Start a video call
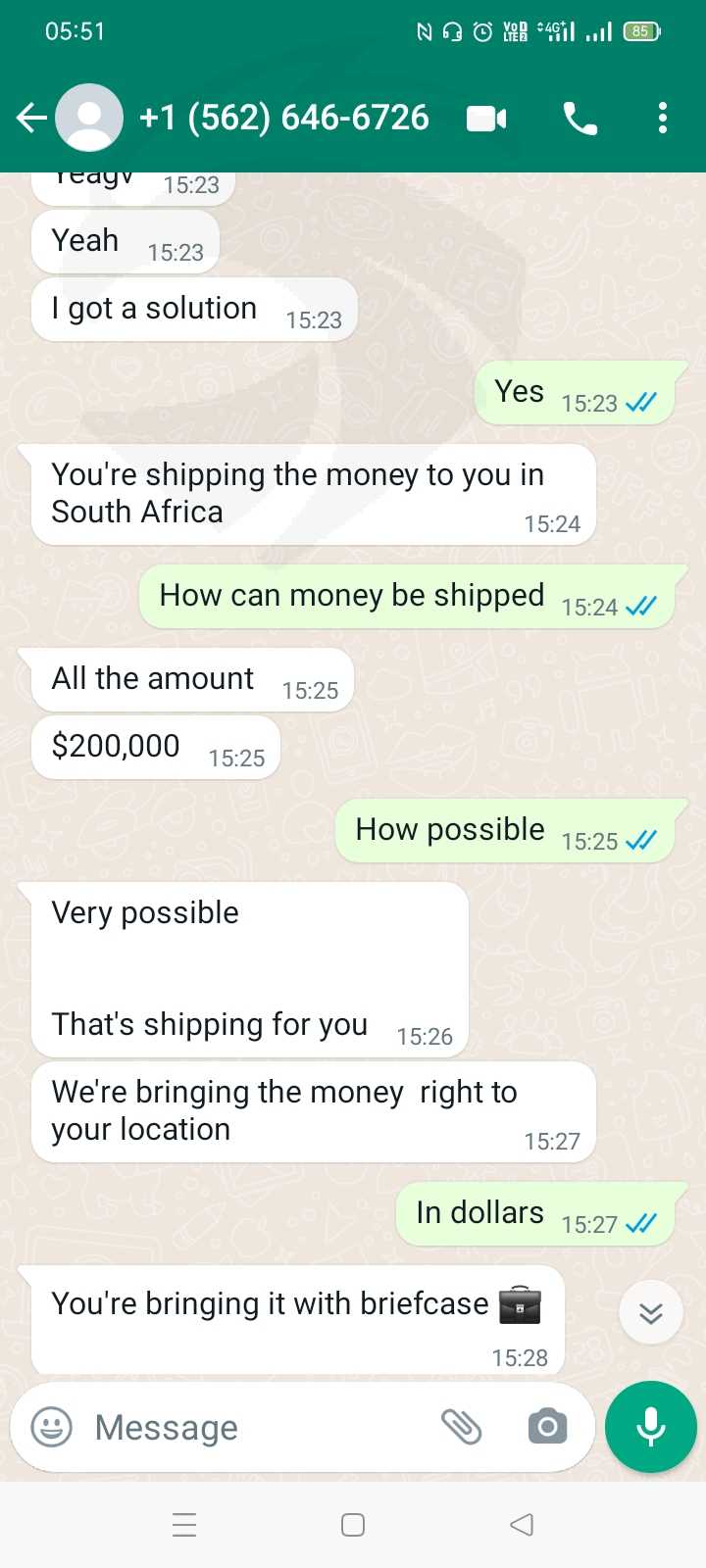Image resolution: width=706 pixels, height=1568 pixels. pos(486,119)
